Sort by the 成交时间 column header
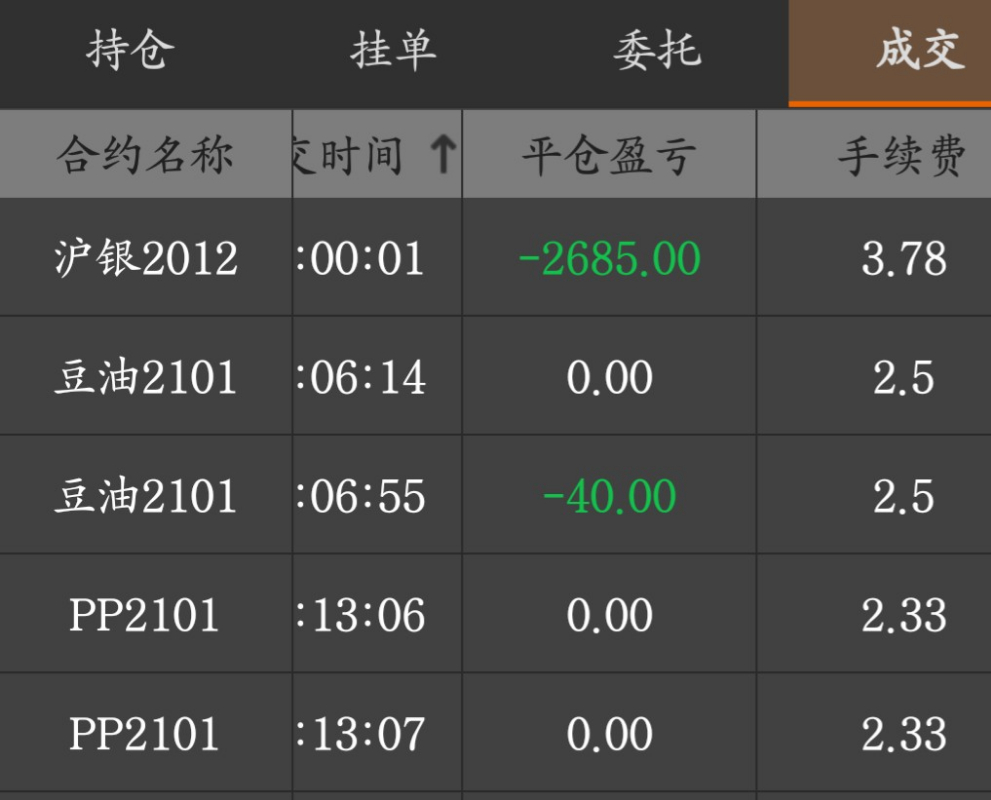The image size is (991, 800). pyautogui.click(x=375, y=155)
